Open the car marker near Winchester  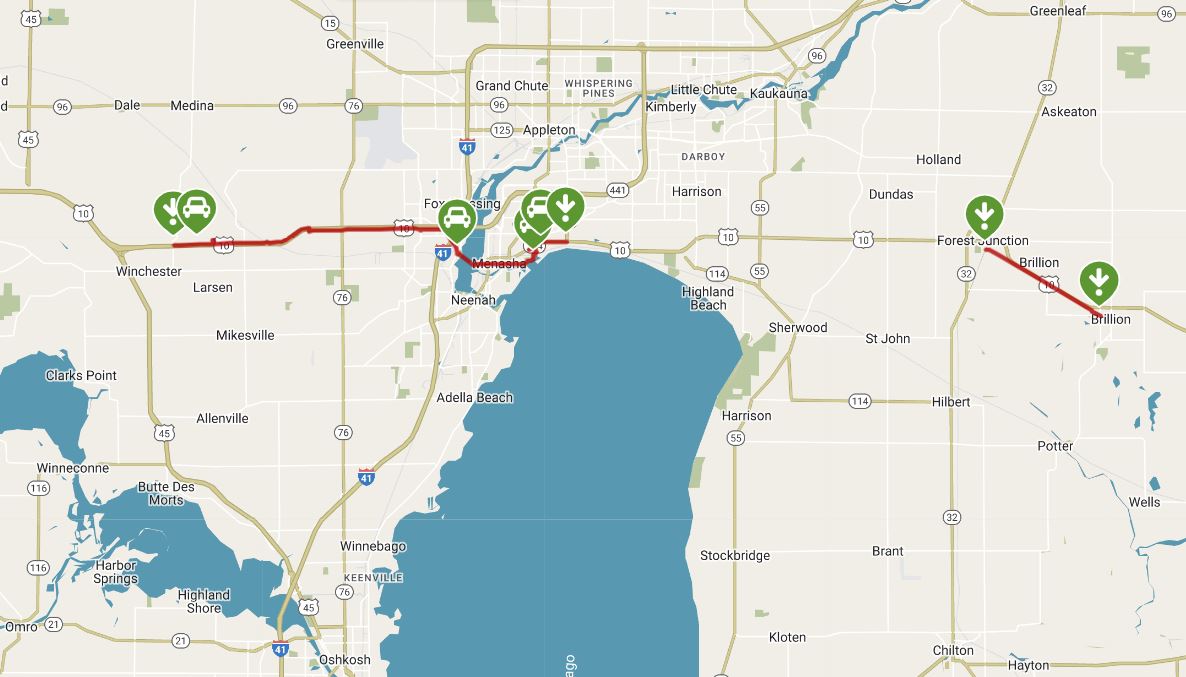pyautogui.click(x=198, y=209)
